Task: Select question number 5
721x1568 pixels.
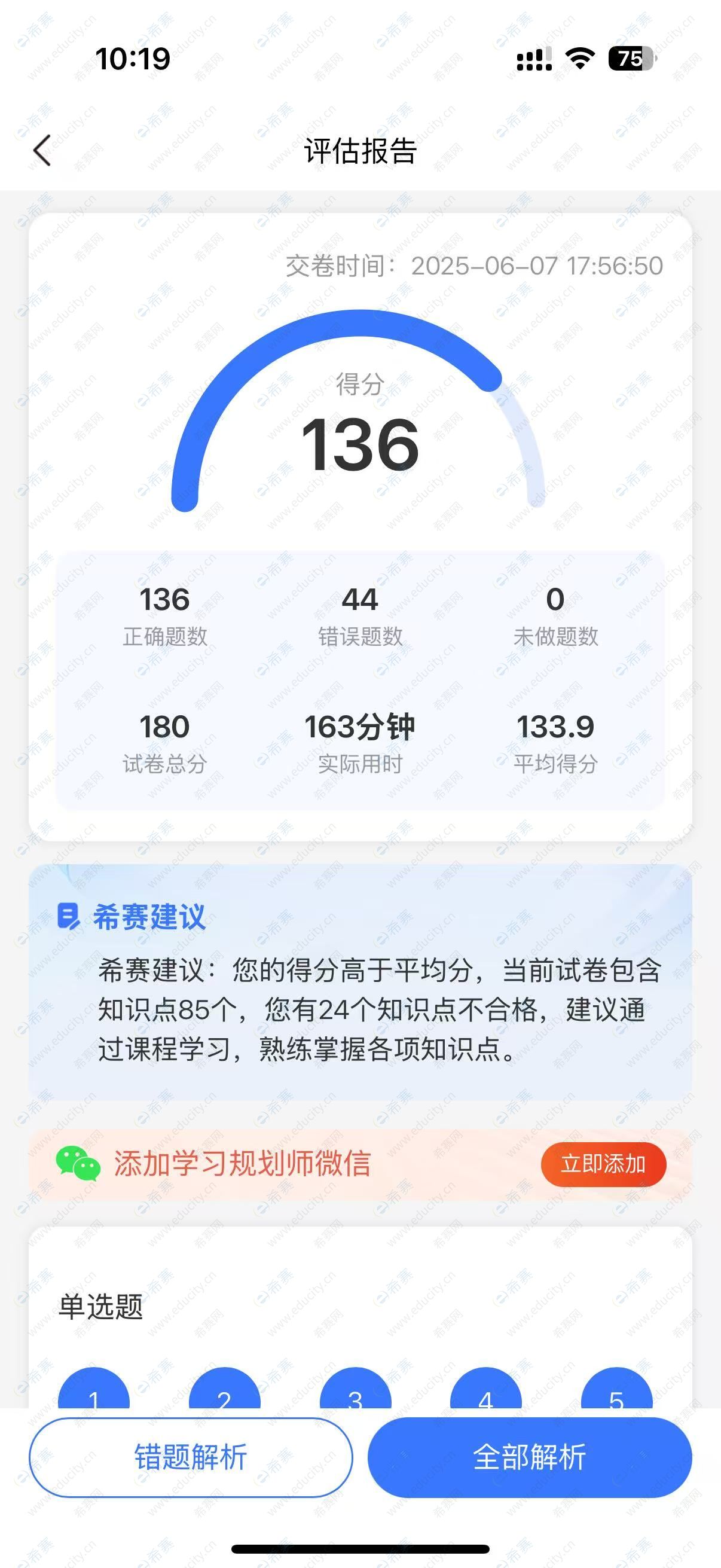Action: (616, 1391)
